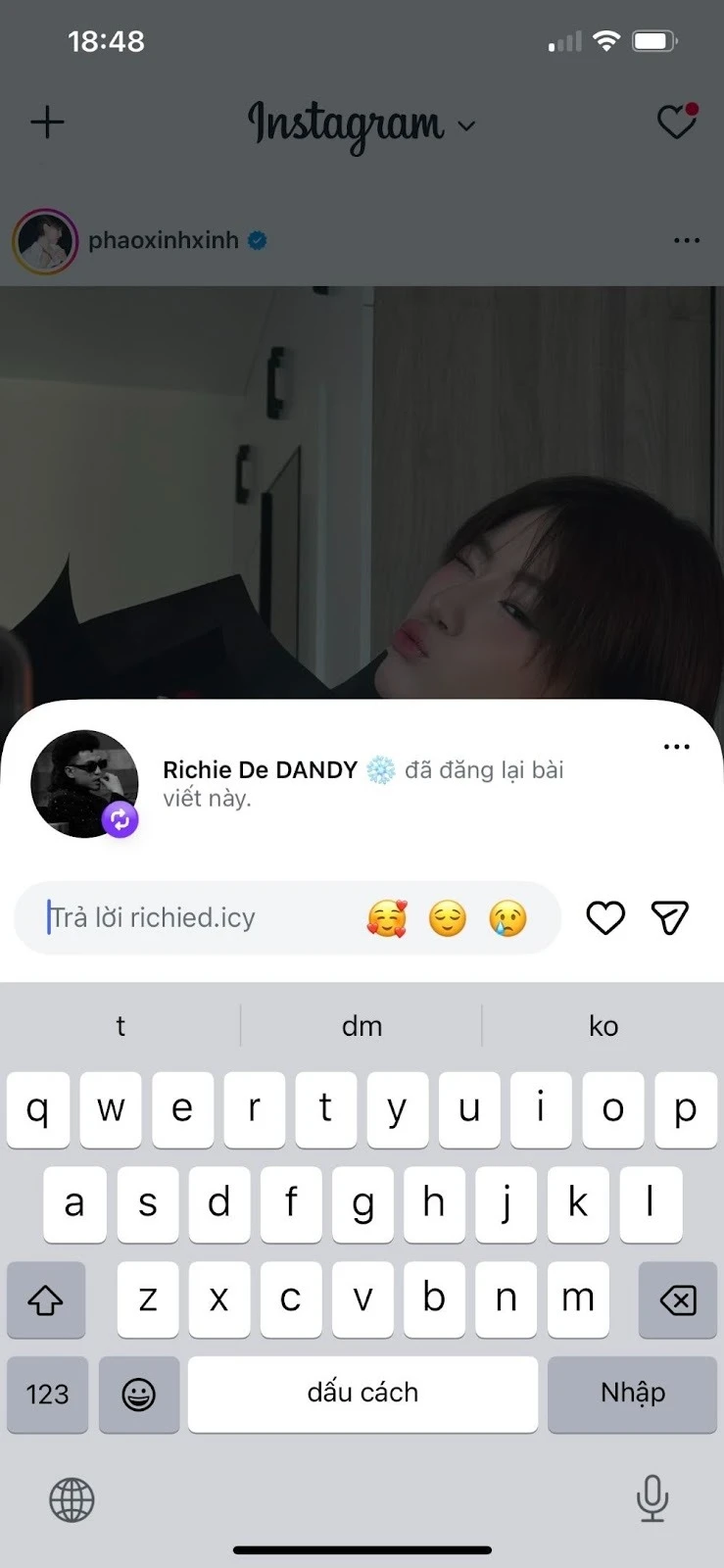
Task: Select the 'ko' keyboard suggestion
Action: 603,1025
